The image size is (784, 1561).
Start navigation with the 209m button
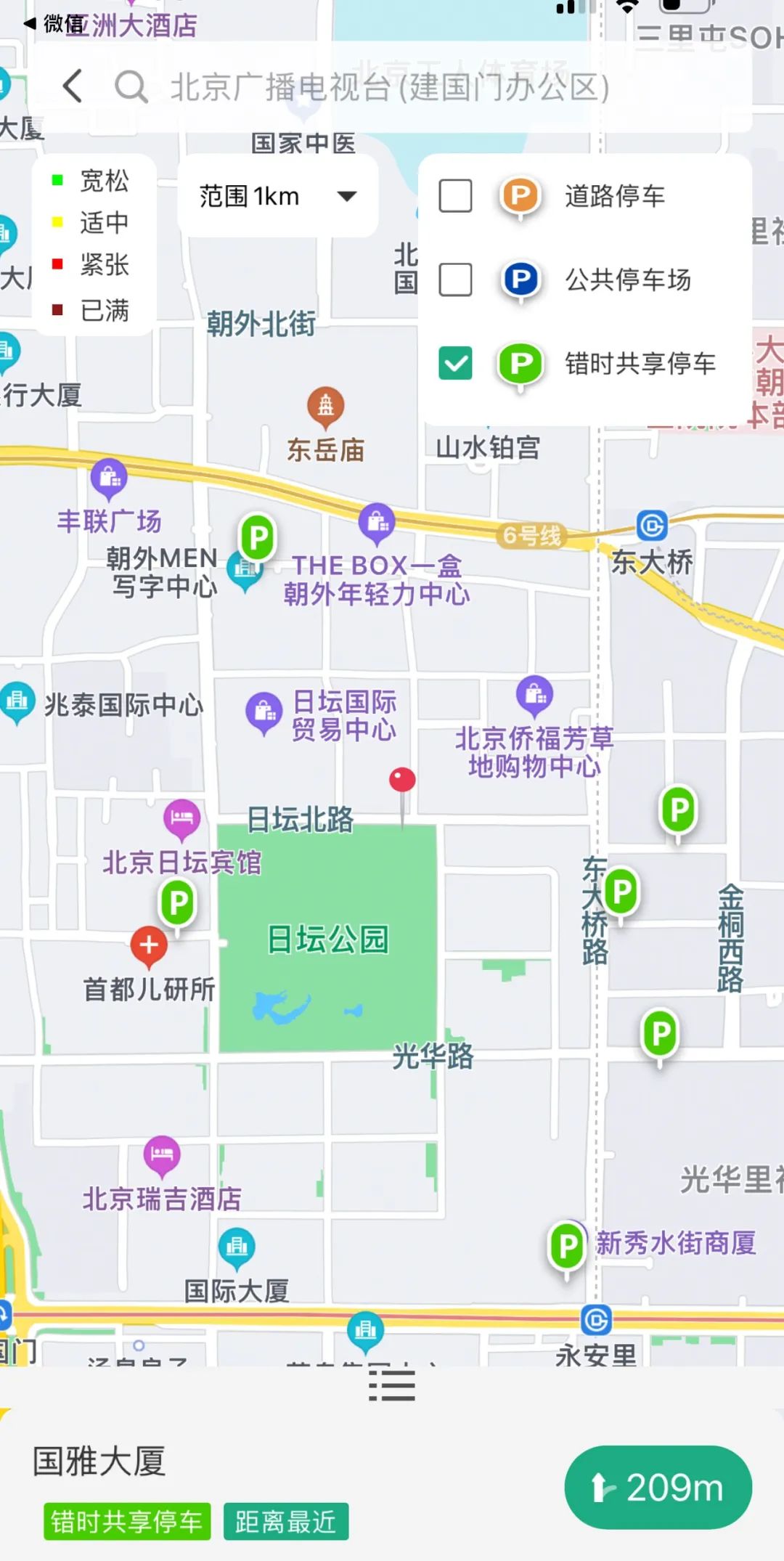(658, 1487)
